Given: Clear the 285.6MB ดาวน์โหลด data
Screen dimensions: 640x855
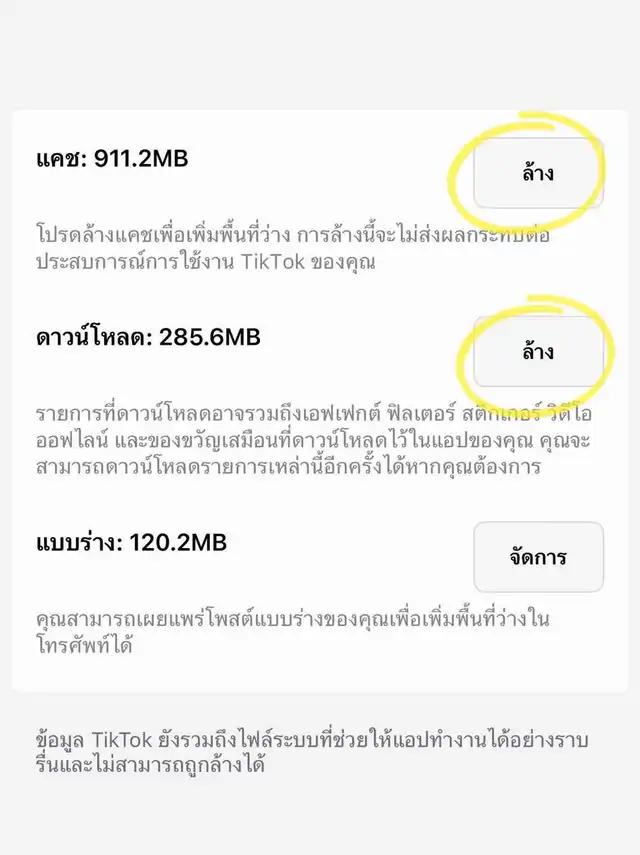Looking at the screenshot, I should pyautogui.click(x=538, y=352).
